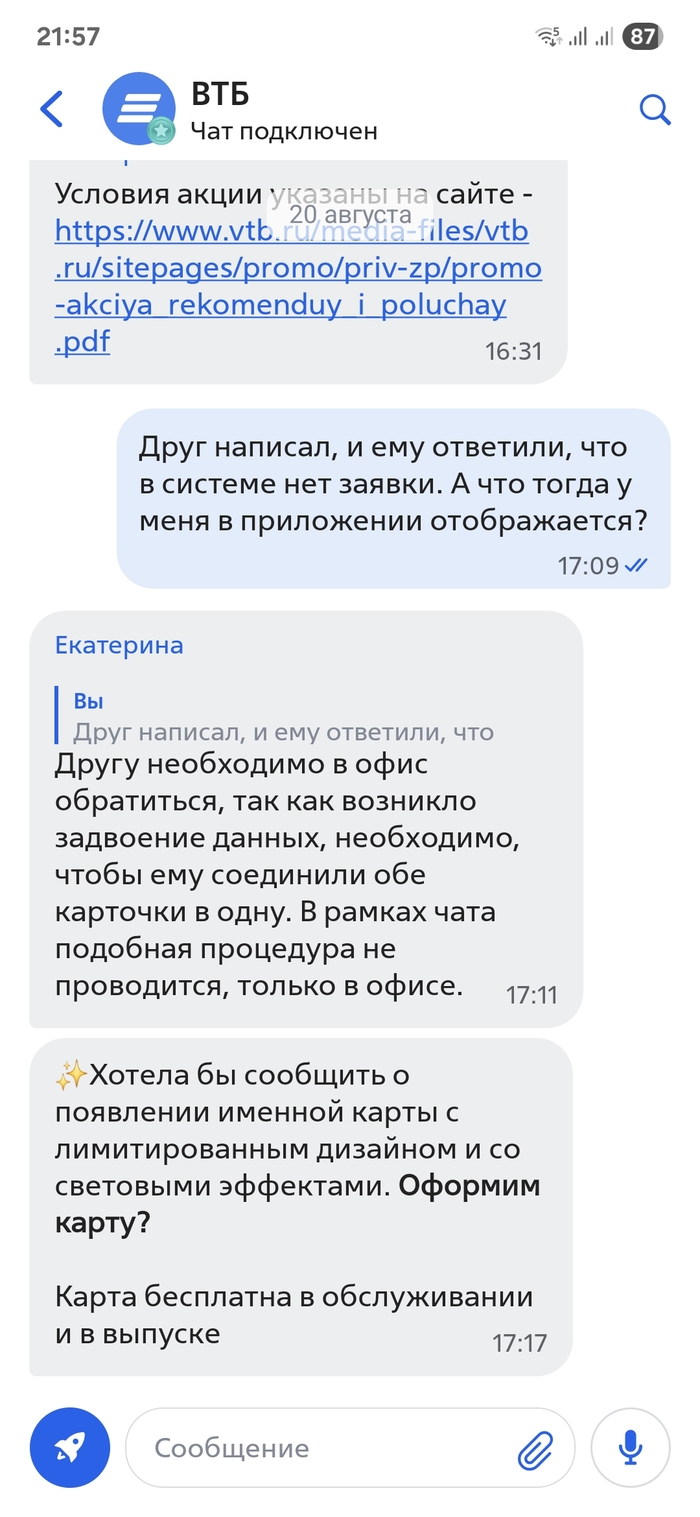Open the ВТБ chat avatar

(138, 109)
